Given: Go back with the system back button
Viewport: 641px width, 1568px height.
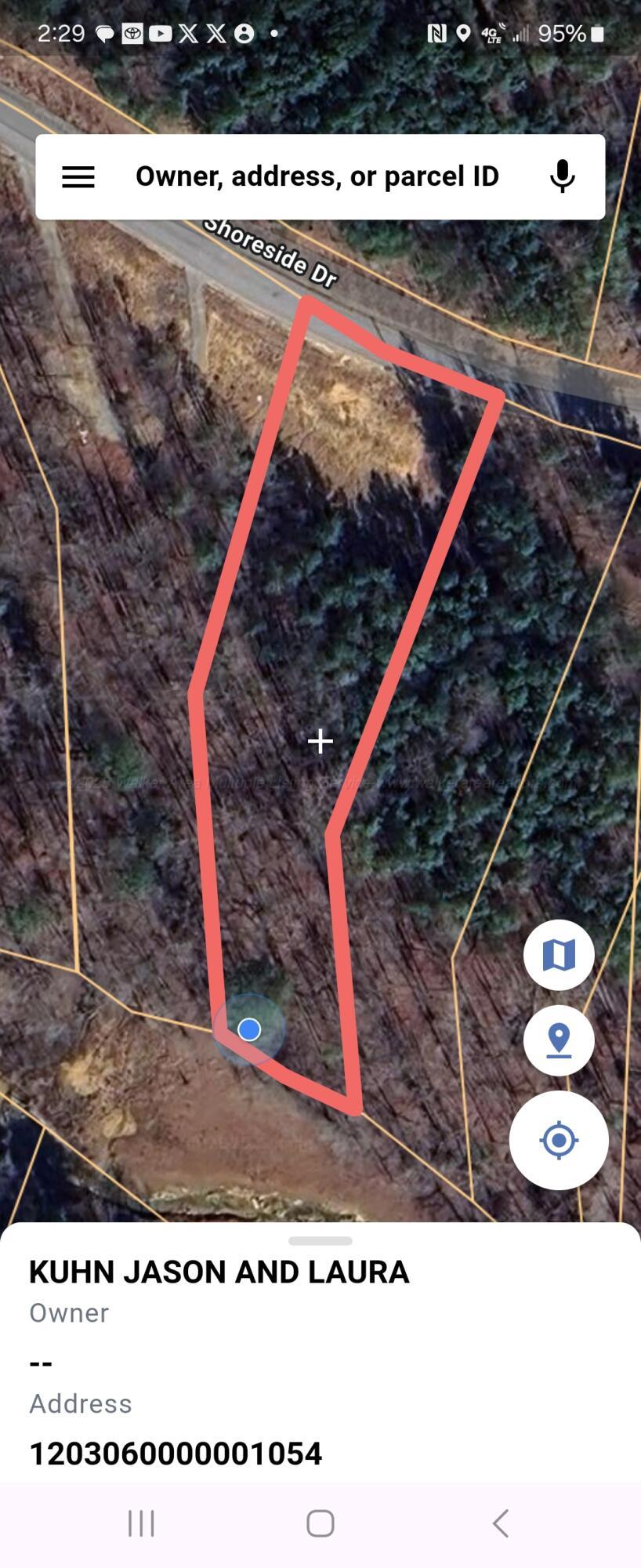Looking at the screenshot, I should 501,1523.
